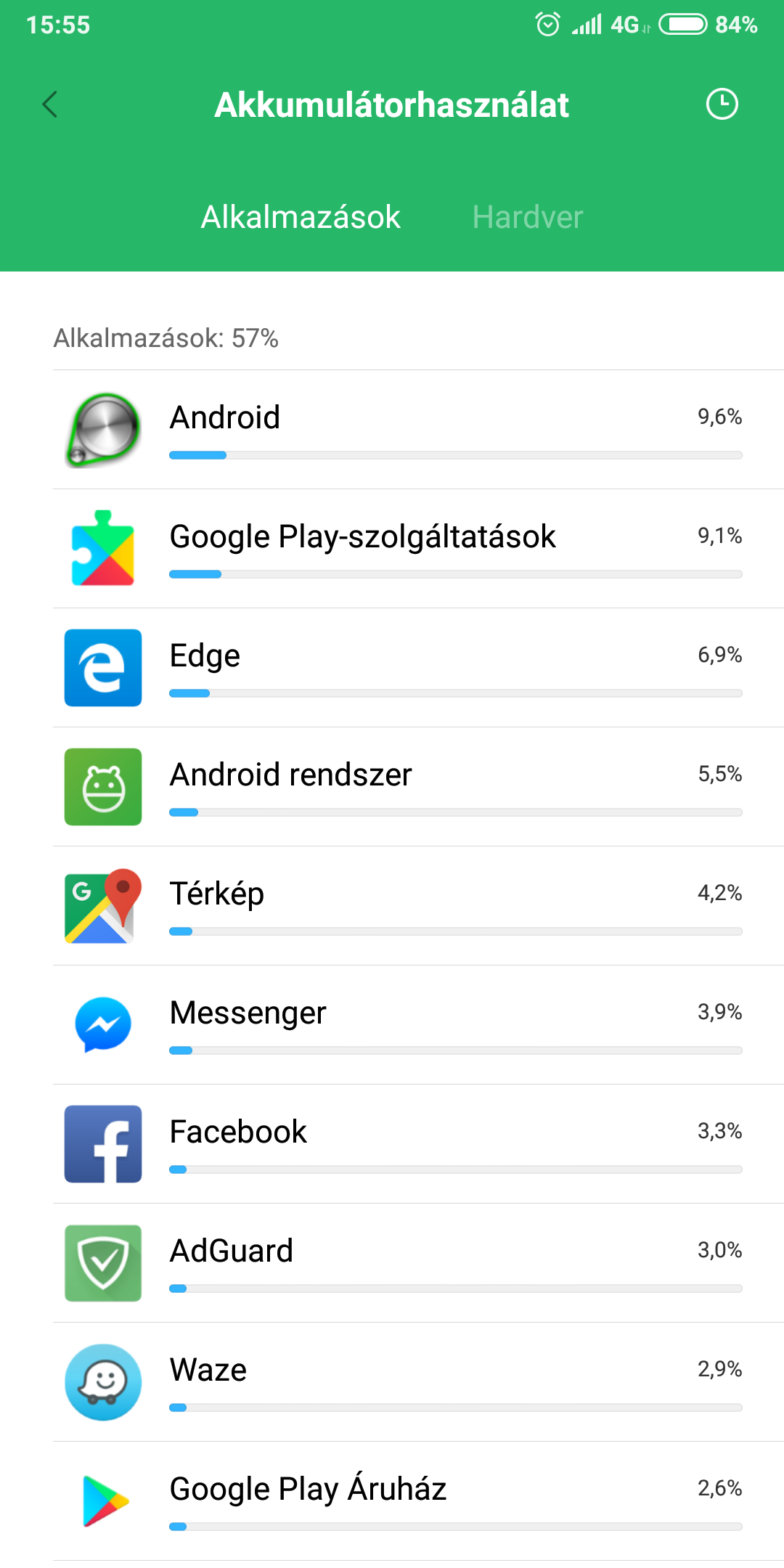Open the AdGuard entry
The width and height of the screenshot is (784, 1568).
pos(418,1263)
